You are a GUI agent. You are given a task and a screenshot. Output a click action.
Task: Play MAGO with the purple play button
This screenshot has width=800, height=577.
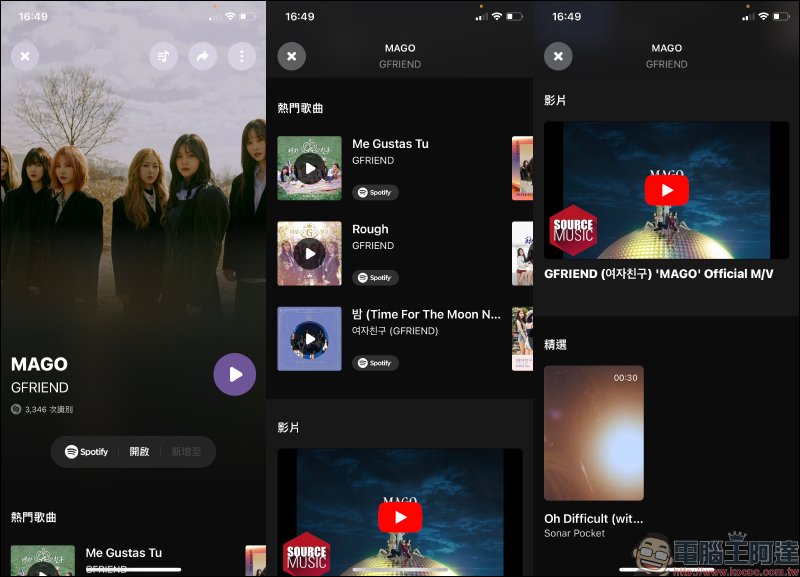(x=235, y=374)
